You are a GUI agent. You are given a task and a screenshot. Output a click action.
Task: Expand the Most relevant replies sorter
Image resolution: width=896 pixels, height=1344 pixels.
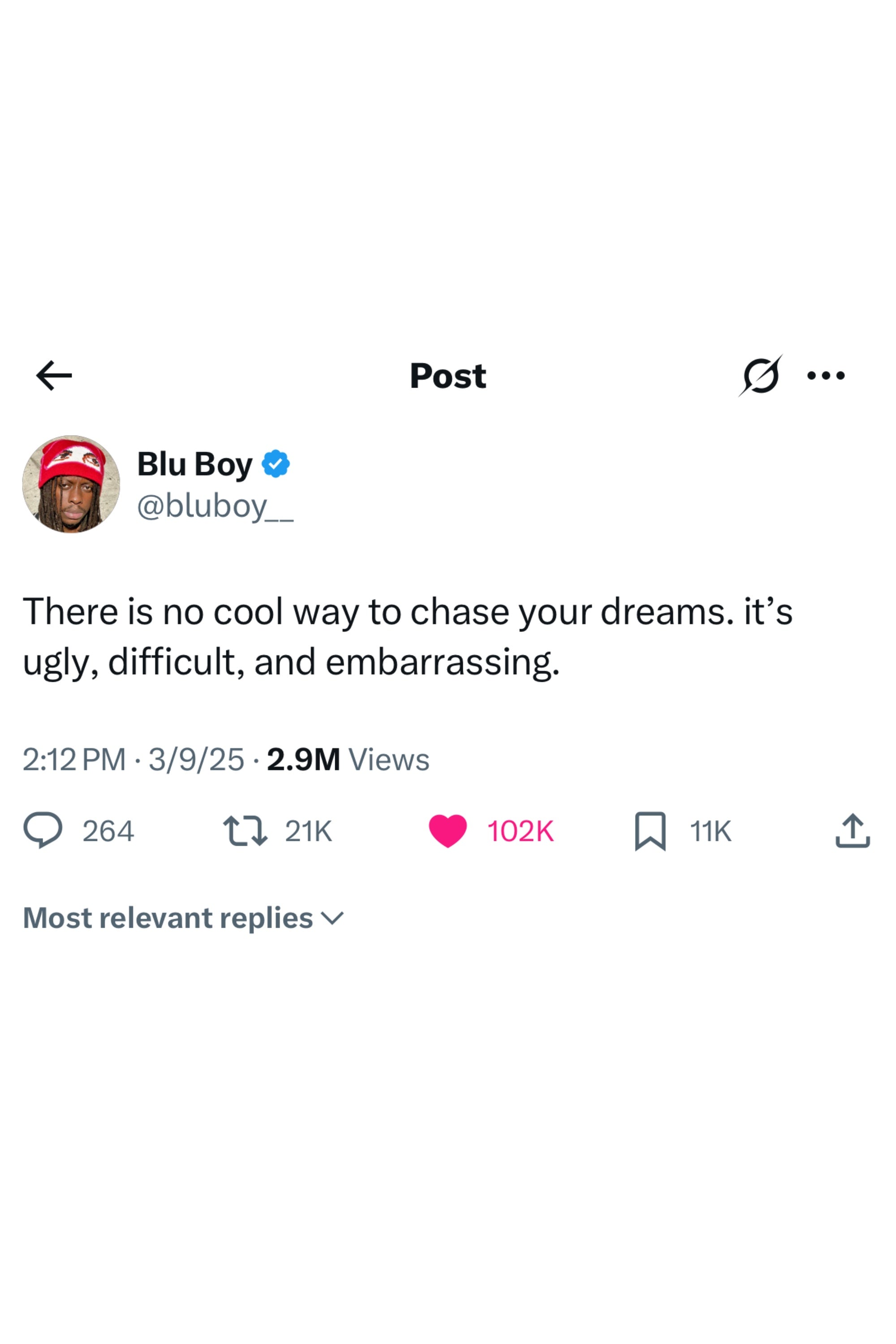[x=183, y=918]
